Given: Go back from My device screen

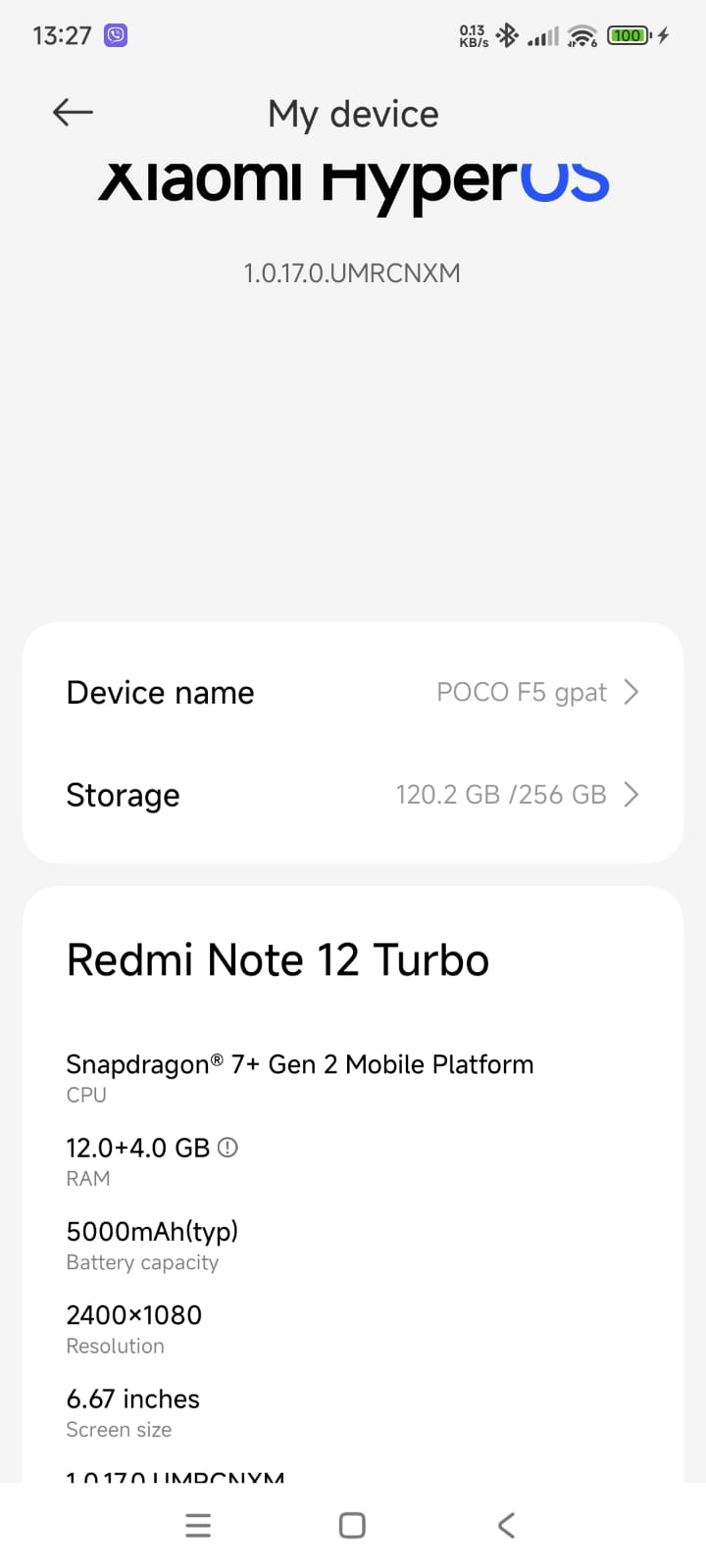Looking at the screenshot, I should 73,113.
